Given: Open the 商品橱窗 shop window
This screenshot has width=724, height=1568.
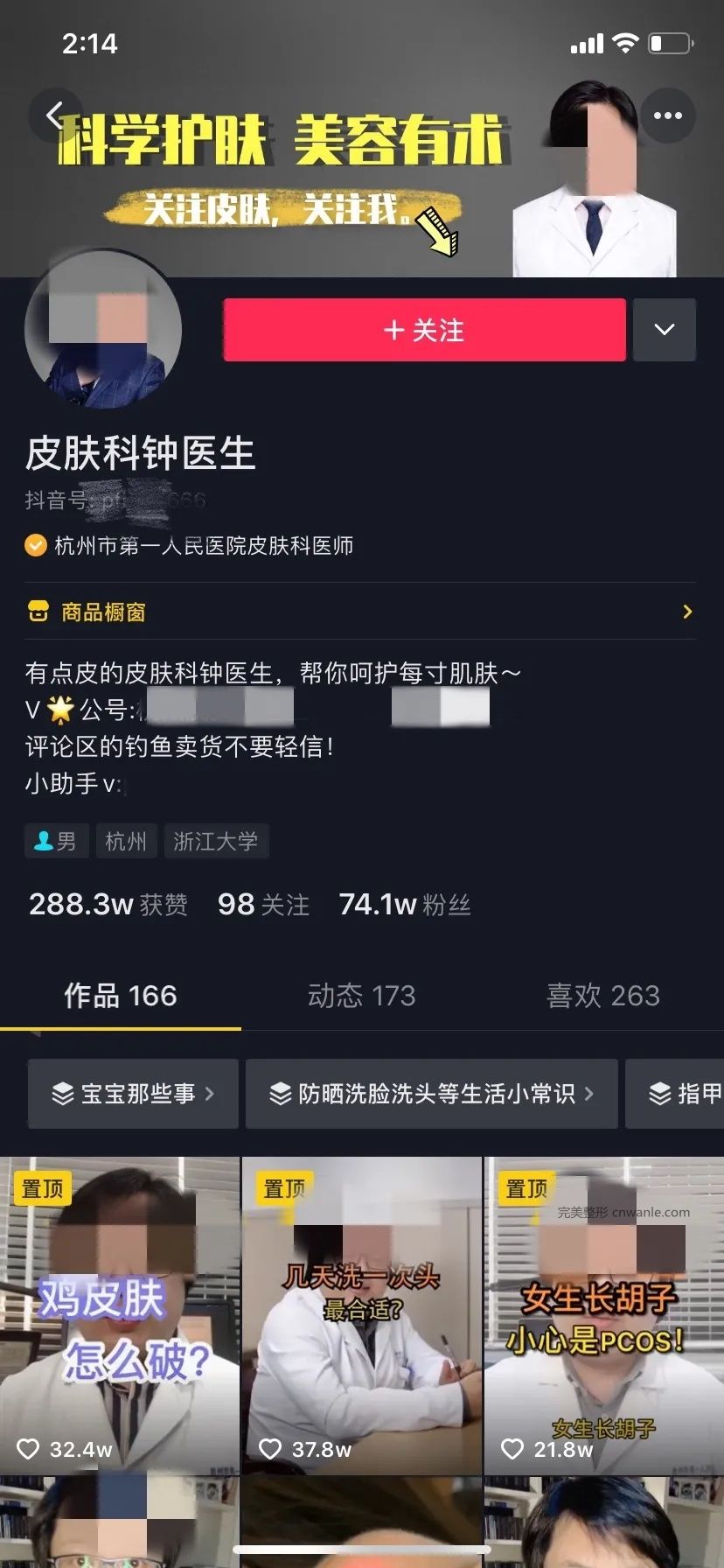Looking at the screenshot, I should (360, 612).
